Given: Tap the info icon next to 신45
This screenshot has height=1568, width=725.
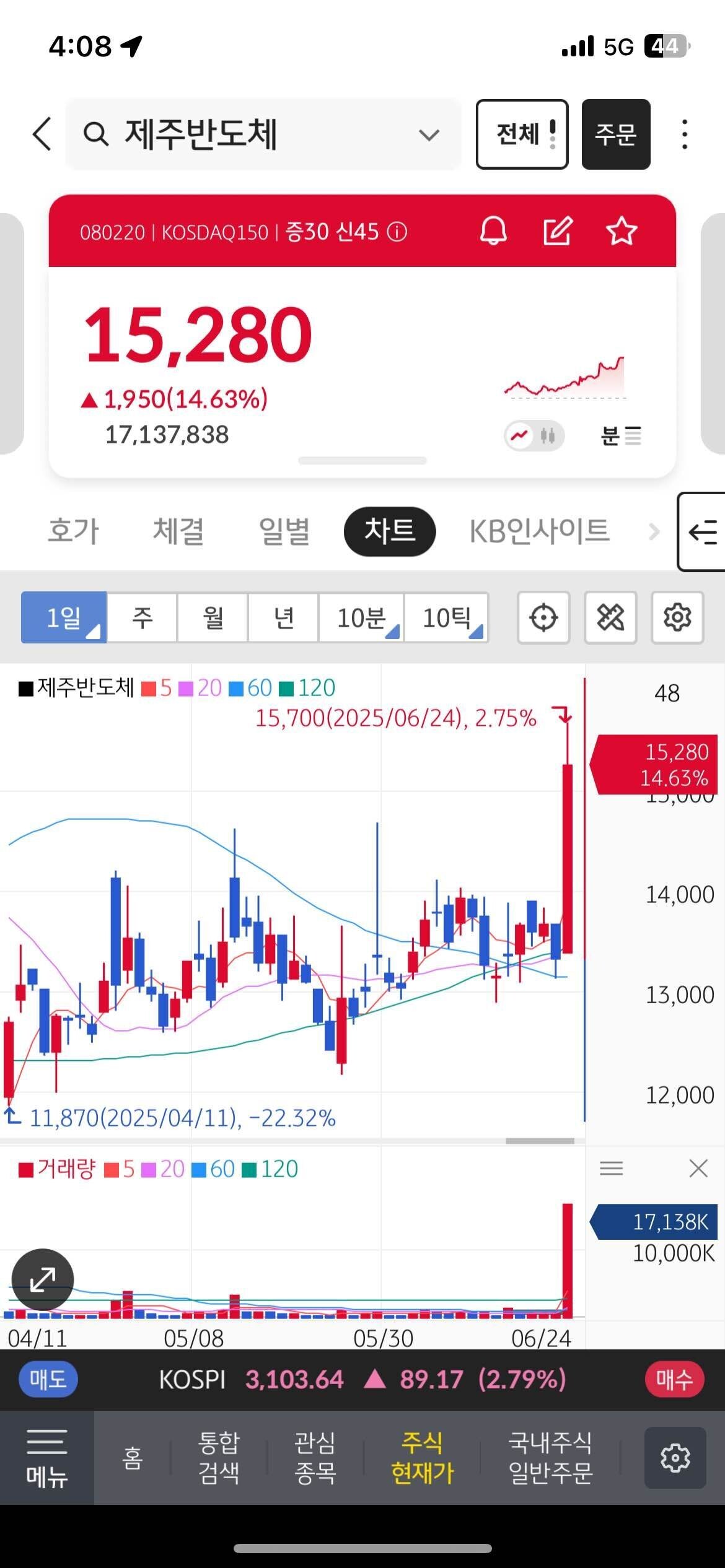Looking at the screenshot, I should [x=397, y=232].
